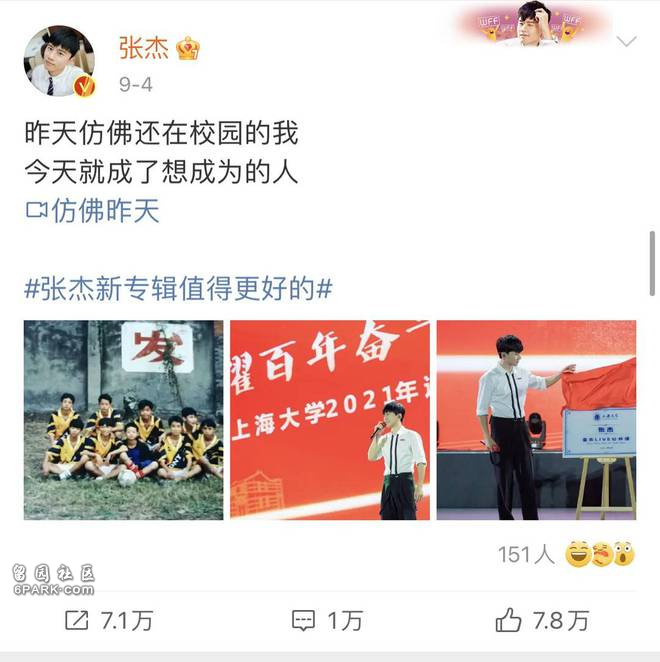660x662 pixels.
Task: View the 上海大学2021 stage singing photo
Action: (330, 420)
